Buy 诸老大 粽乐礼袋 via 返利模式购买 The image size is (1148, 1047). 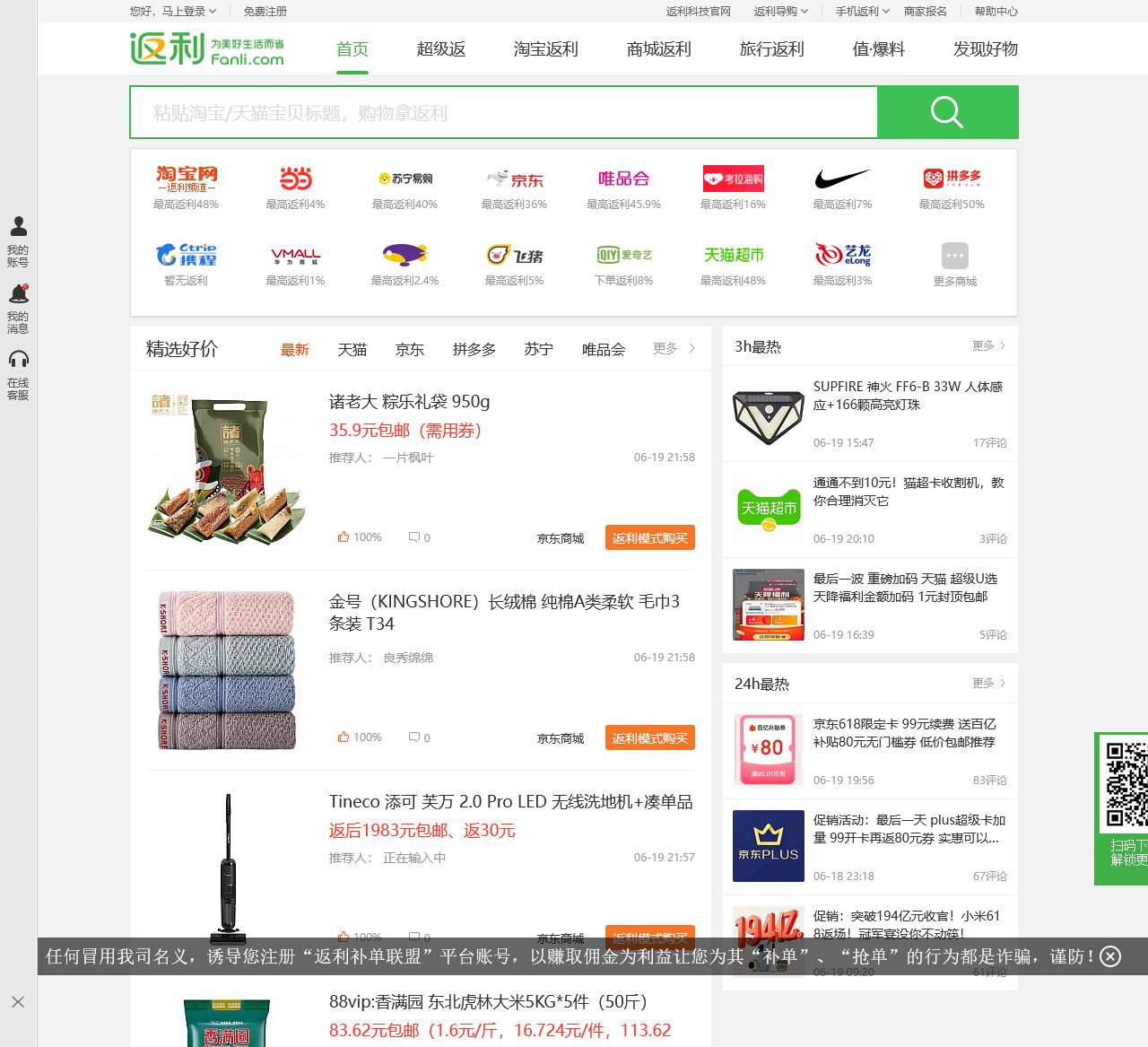point(649,538)
